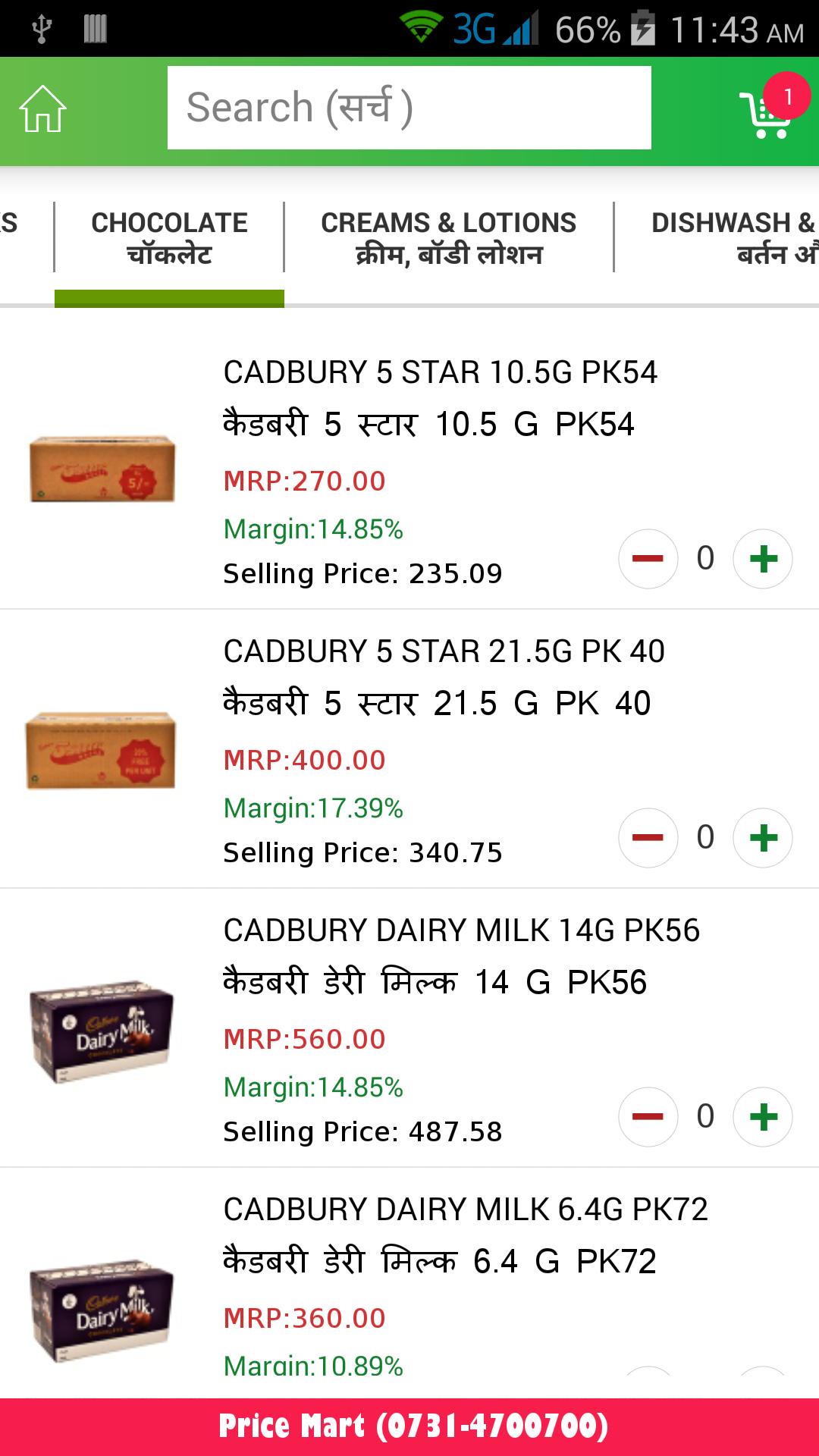Open Cadbury 5 Star 10.5G PK54 product image
Image resolution: width=819 pixels, height=1456 pixels.
102,469
